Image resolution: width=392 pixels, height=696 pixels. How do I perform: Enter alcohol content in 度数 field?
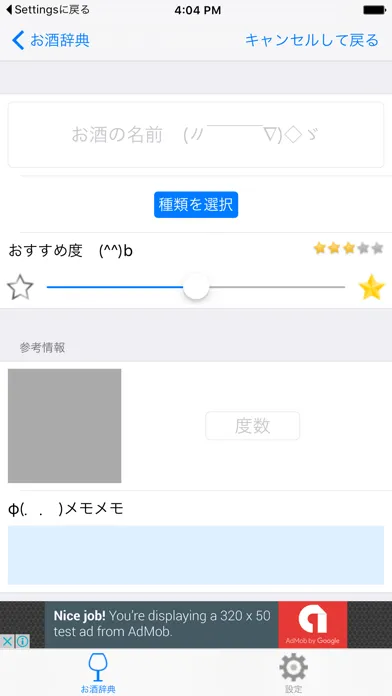coord(252,426)
